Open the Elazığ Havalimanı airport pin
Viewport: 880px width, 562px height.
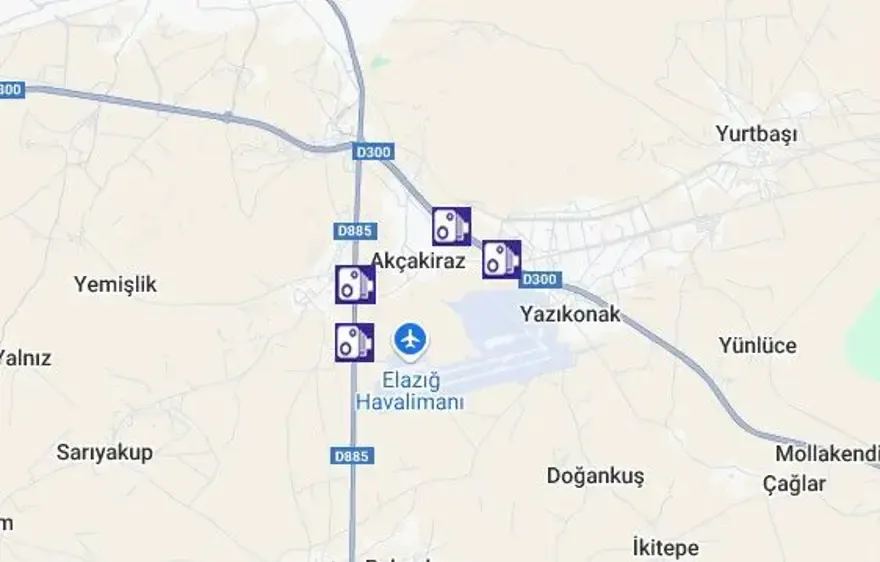410,340
